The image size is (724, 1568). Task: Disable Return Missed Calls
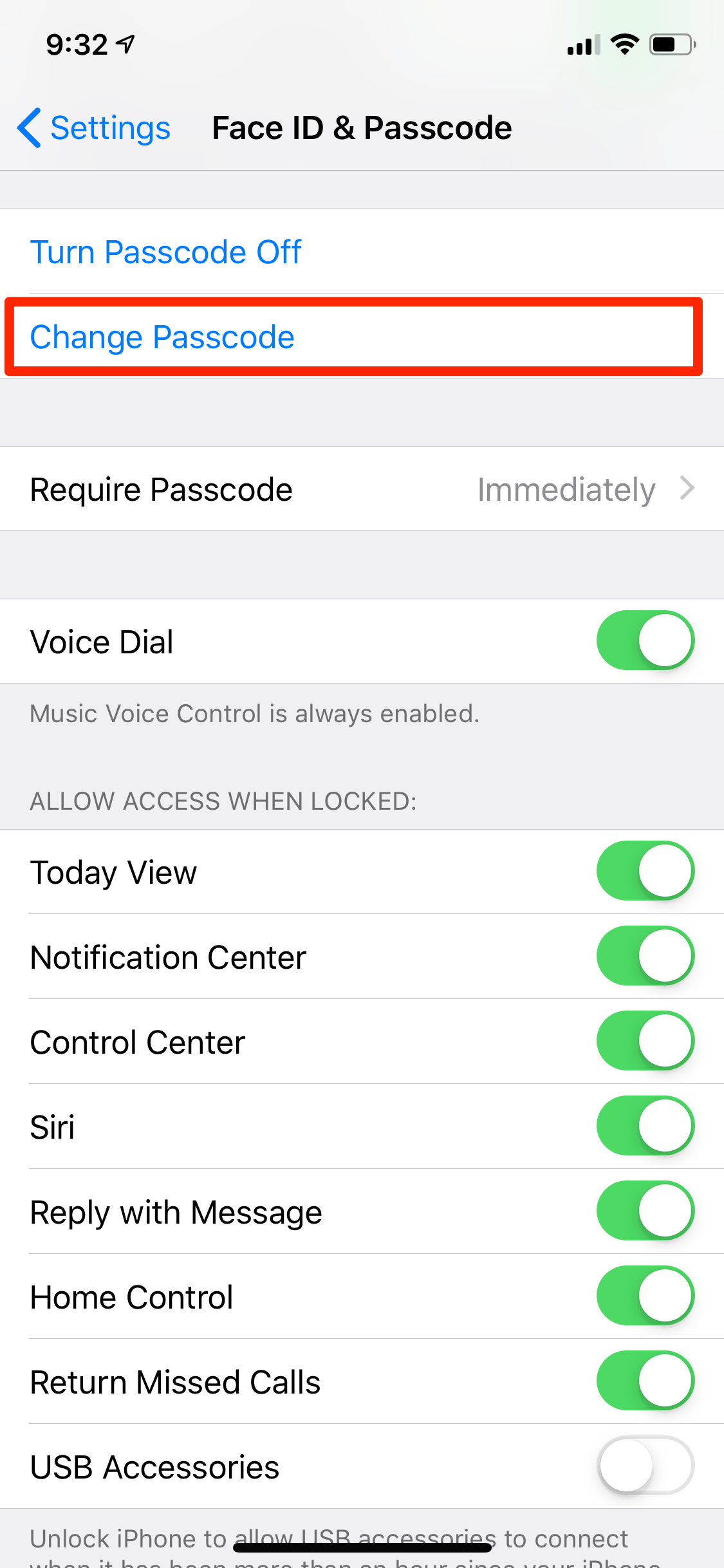[645, 1381]
